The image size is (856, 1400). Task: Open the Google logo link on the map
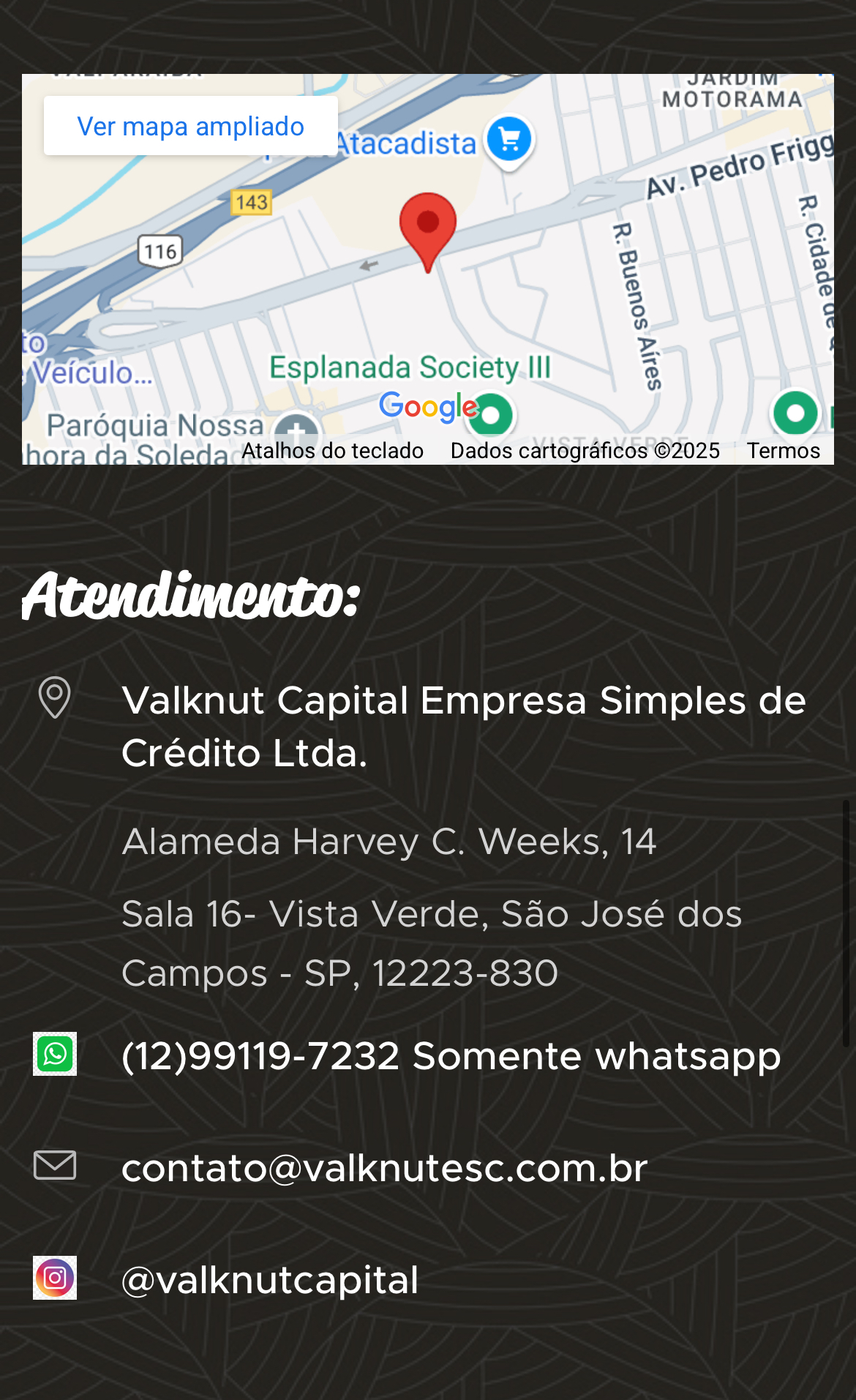pyautogui.click(x=427, y=407)
